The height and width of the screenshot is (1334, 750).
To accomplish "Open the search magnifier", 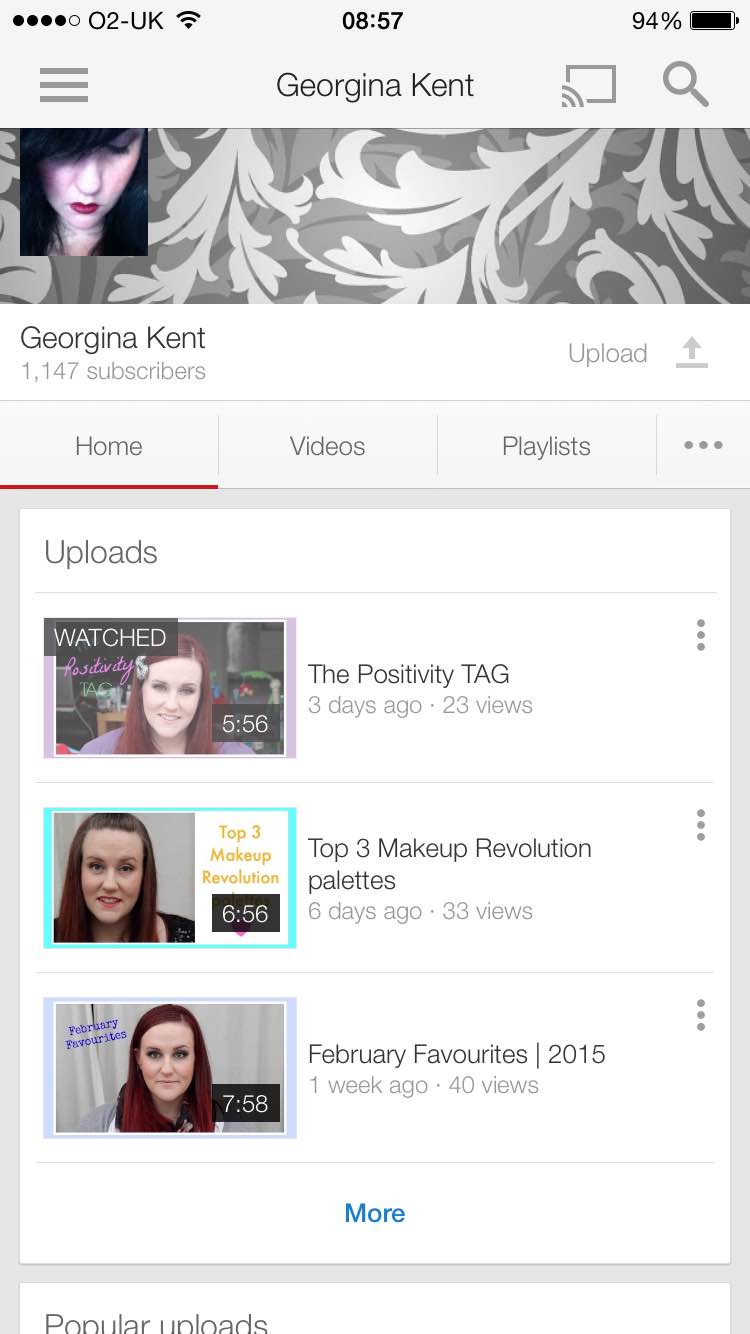I will (x=685, y=85).
